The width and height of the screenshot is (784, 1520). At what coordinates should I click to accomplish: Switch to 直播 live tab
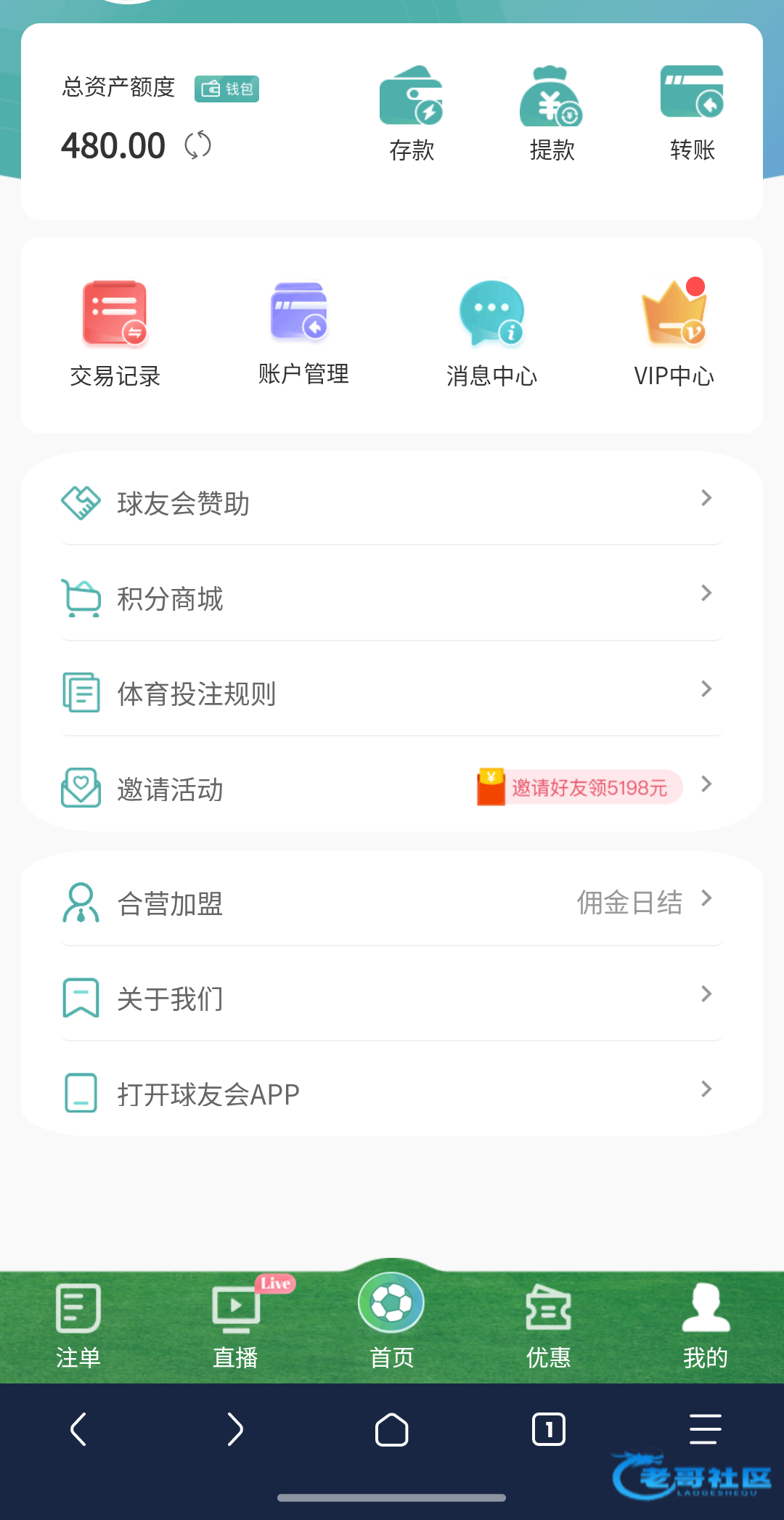(x=235, y=1326)
